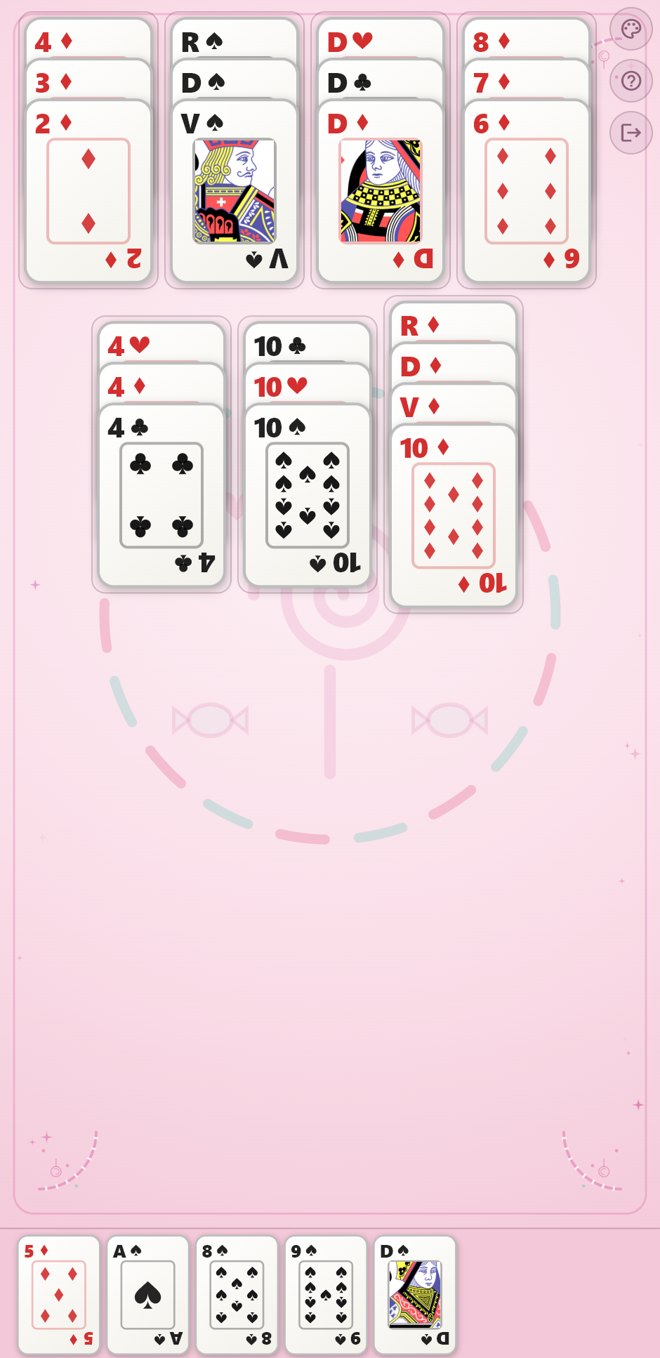Select the group of tens

307,455
